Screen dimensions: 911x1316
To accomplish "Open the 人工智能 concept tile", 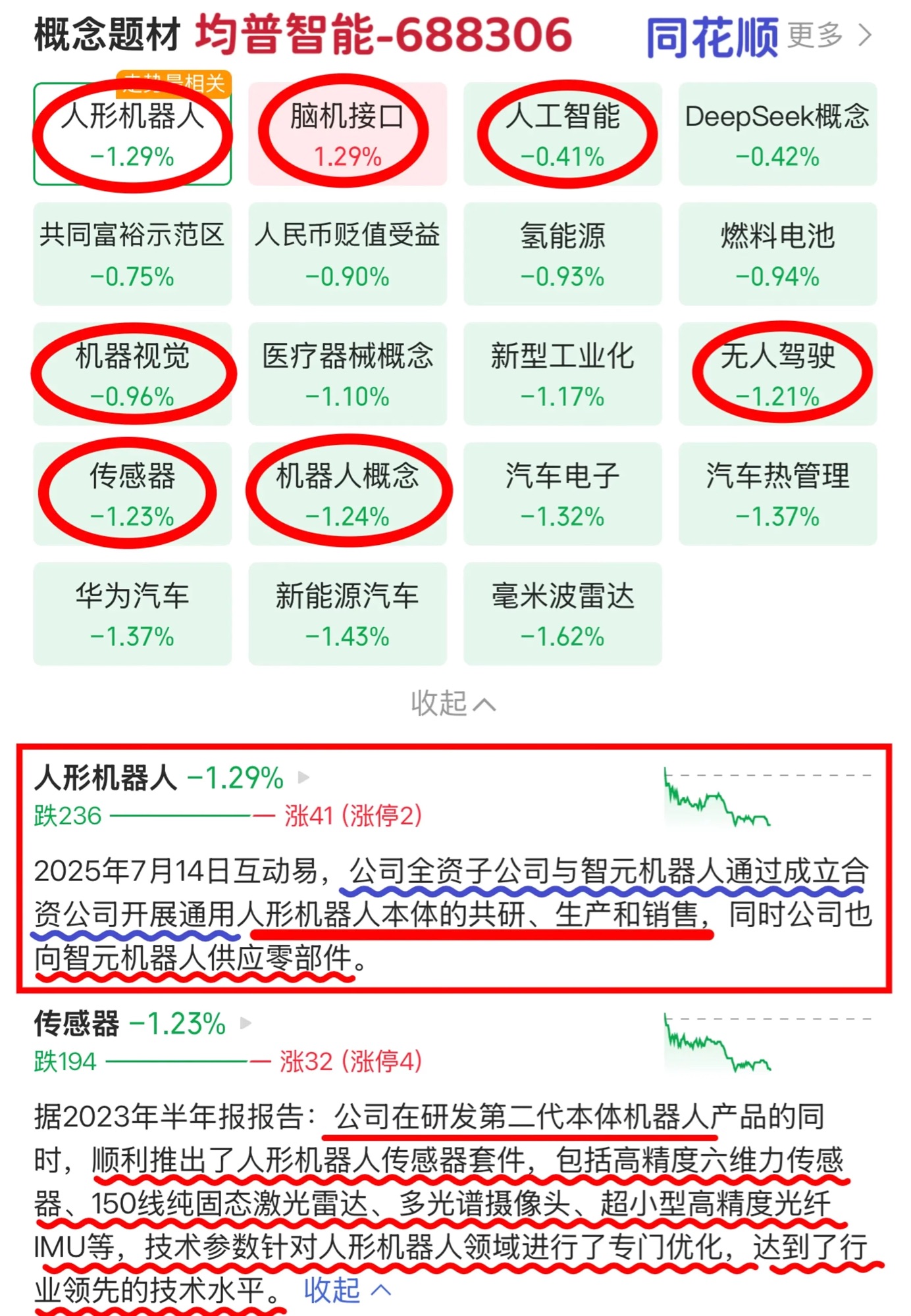I will point(562,135).
